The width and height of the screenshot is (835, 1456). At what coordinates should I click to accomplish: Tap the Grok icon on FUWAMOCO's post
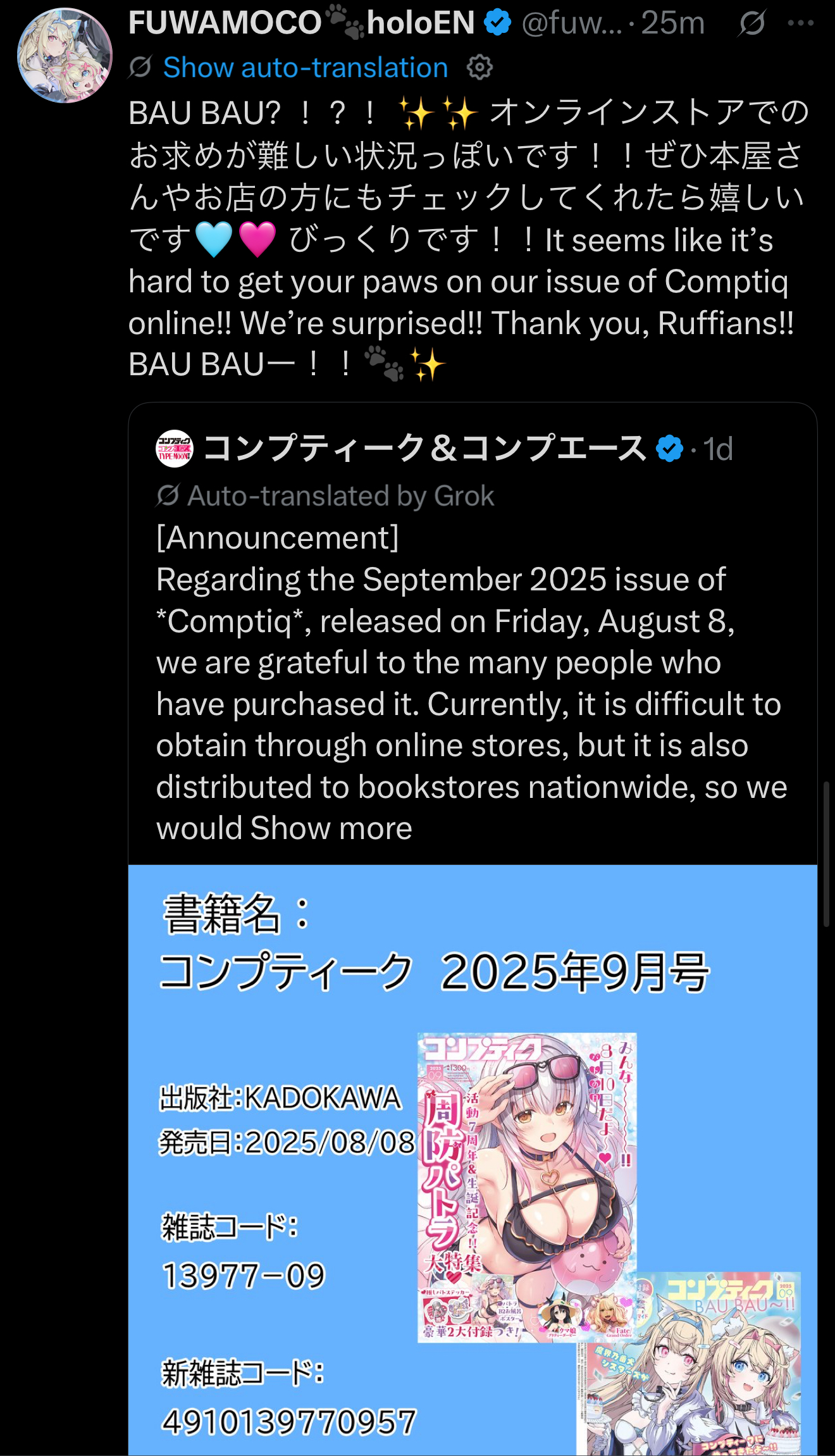(752, 23)
